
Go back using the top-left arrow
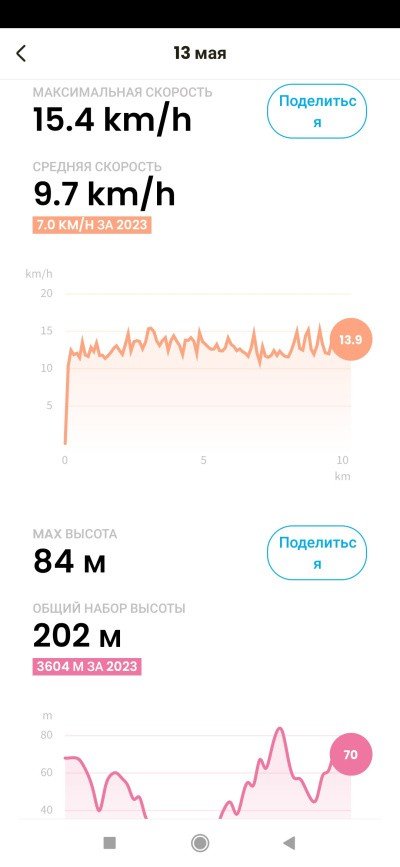[x=21, y=54]
